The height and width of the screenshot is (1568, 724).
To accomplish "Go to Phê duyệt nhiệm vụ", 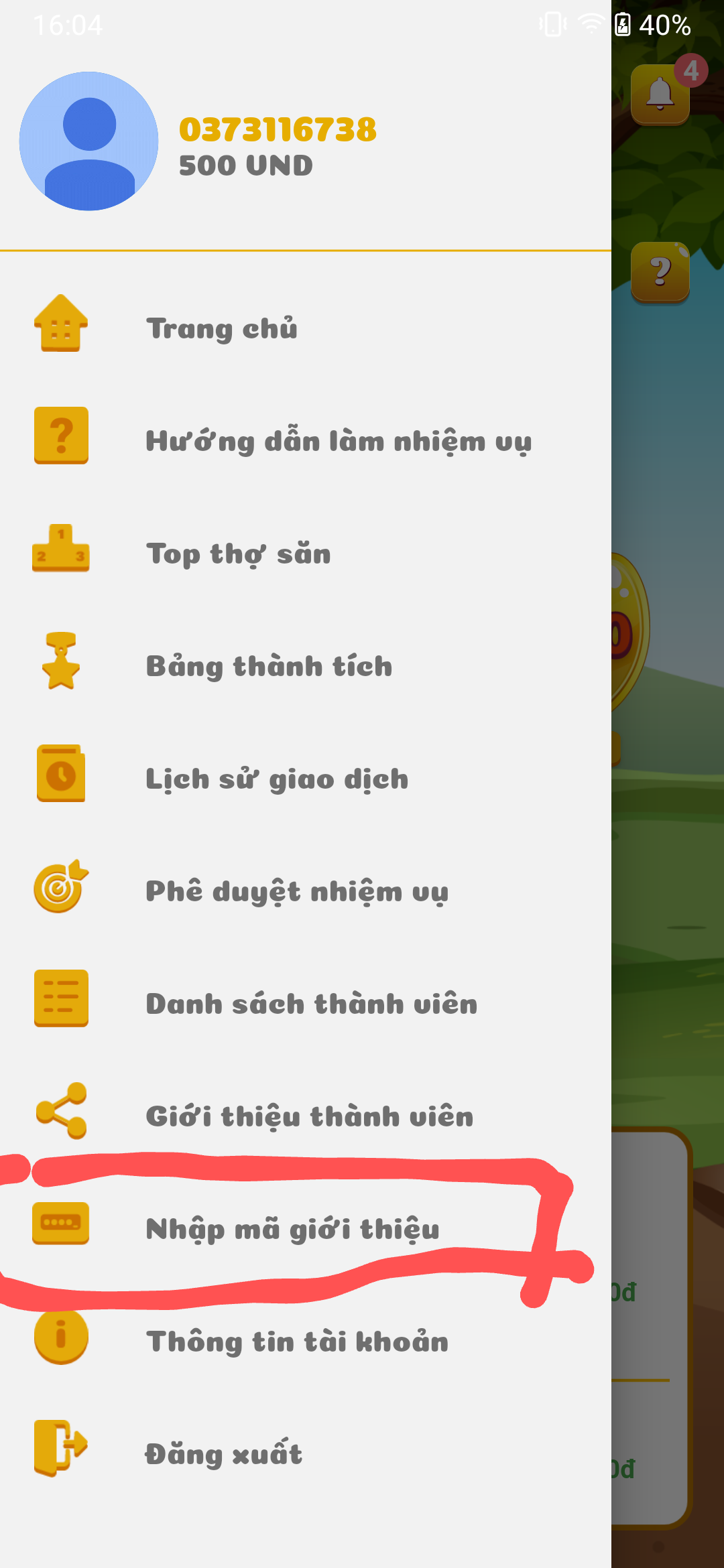I will coord(296,891).
